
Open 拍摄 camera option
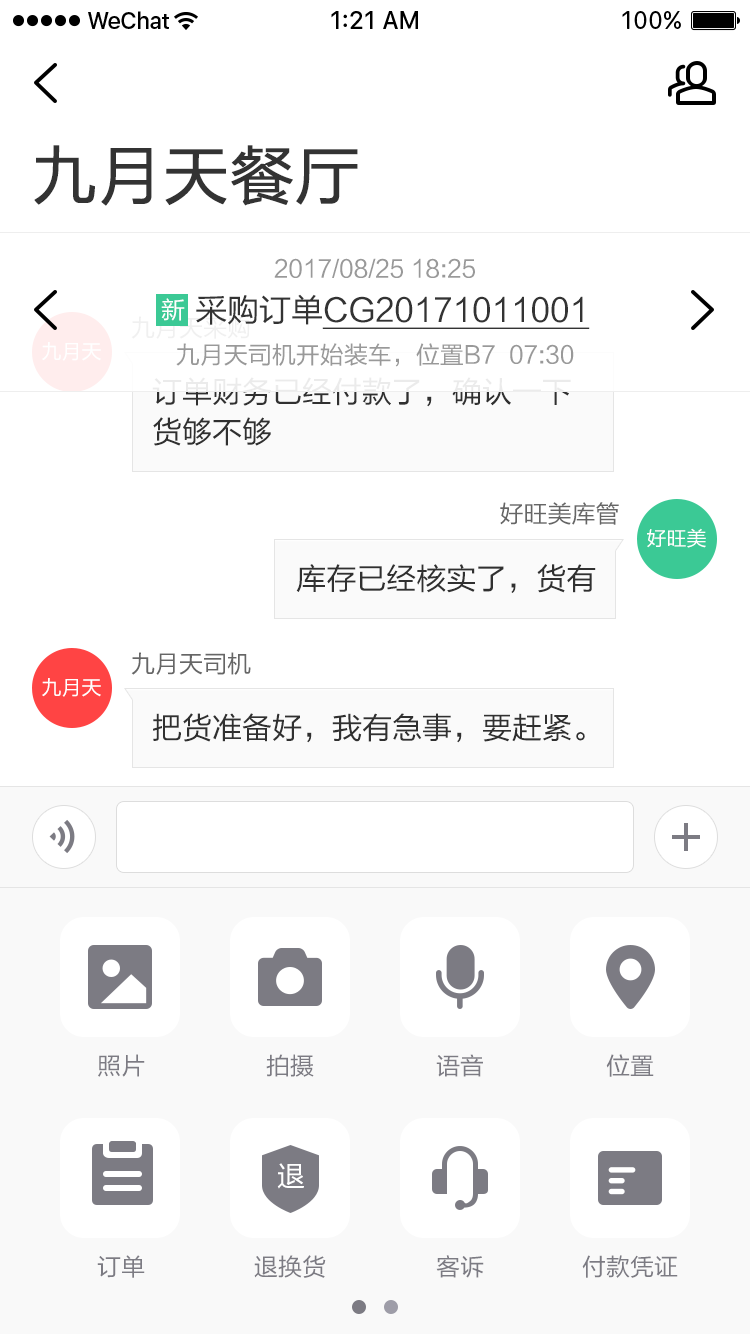290,977
